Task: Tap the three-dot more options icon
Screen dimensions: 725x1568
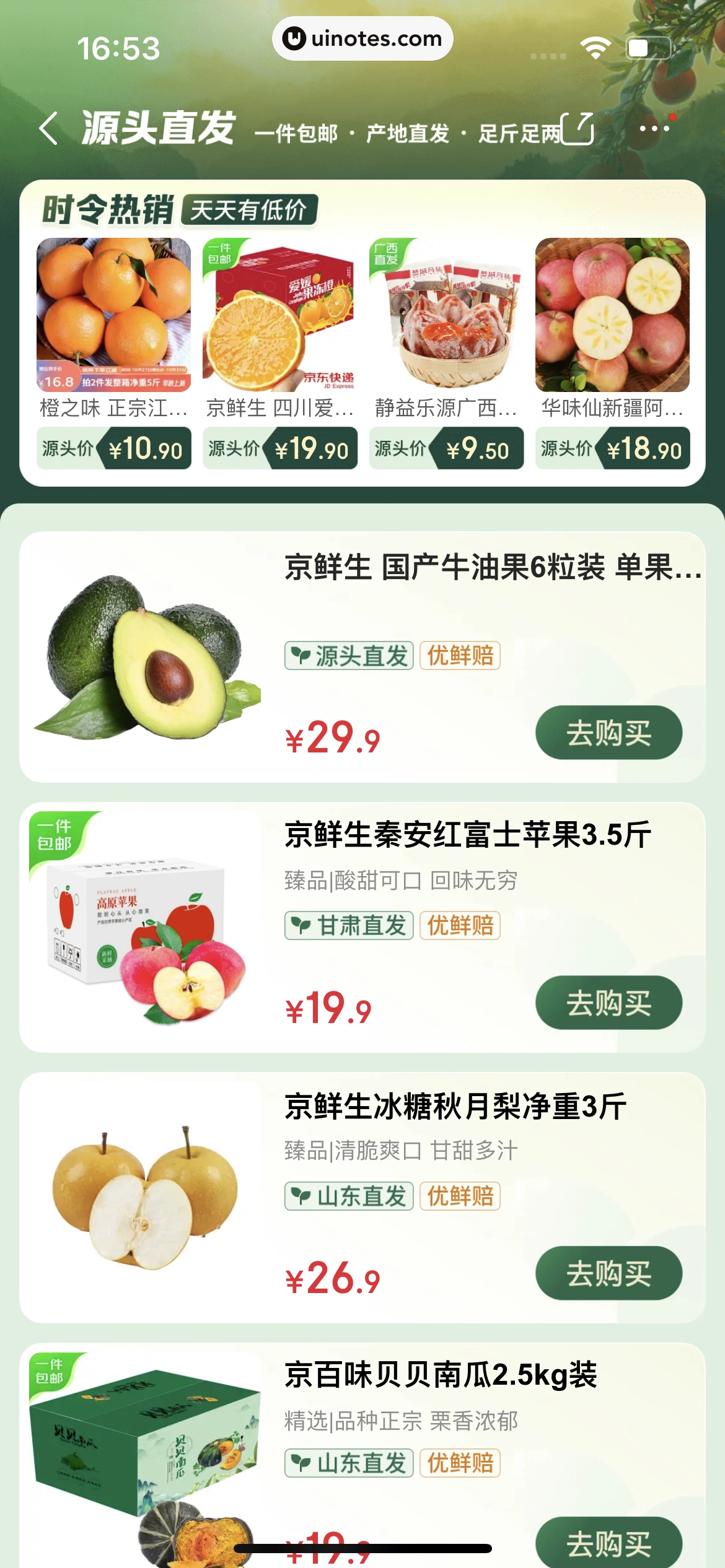Action: click(x=655, y=128)
